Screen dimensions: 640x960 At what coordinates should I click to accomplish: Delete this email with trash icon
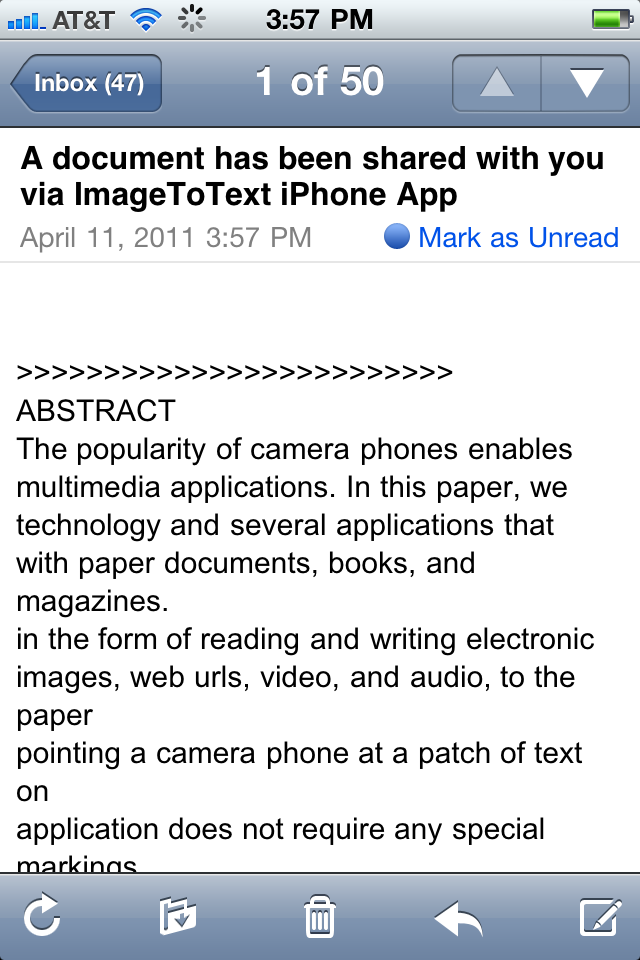(319, 916)
